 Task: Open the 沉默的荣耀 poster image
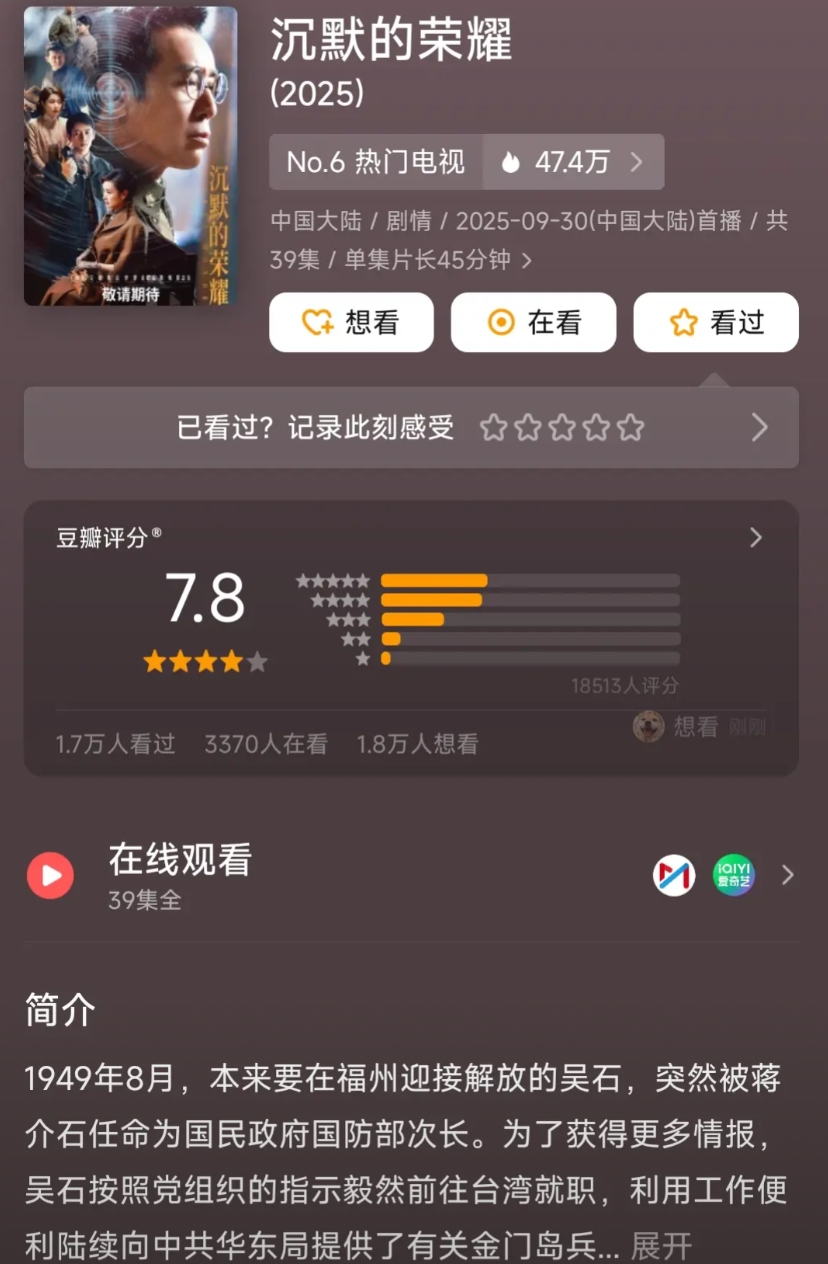click(130, 156)
